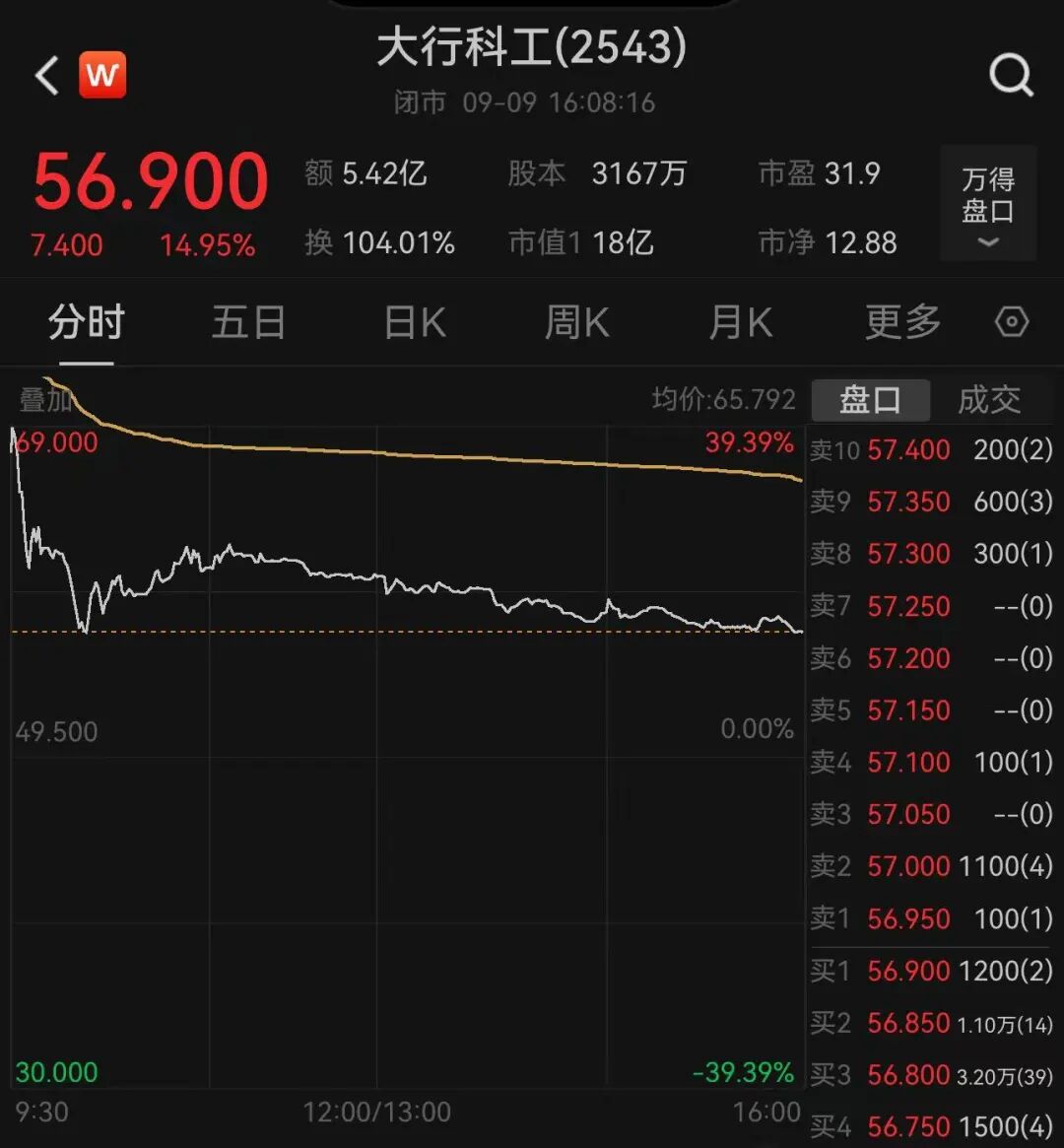
Task: Select the 周K chart tab
Action: (x=576, y=323)
